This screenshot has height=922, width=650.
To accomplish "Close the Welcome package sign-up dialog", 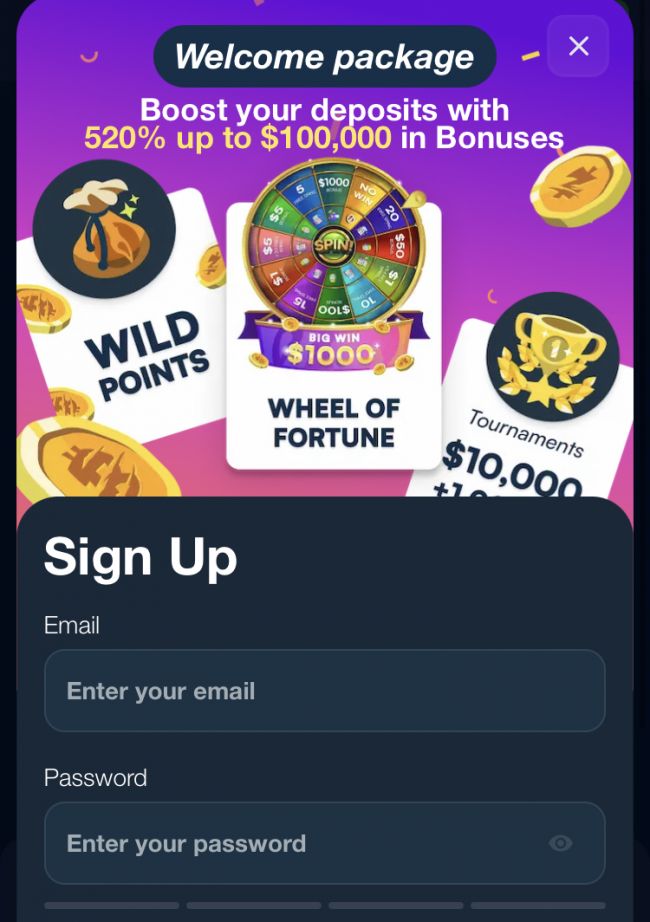I will [578, 46].
